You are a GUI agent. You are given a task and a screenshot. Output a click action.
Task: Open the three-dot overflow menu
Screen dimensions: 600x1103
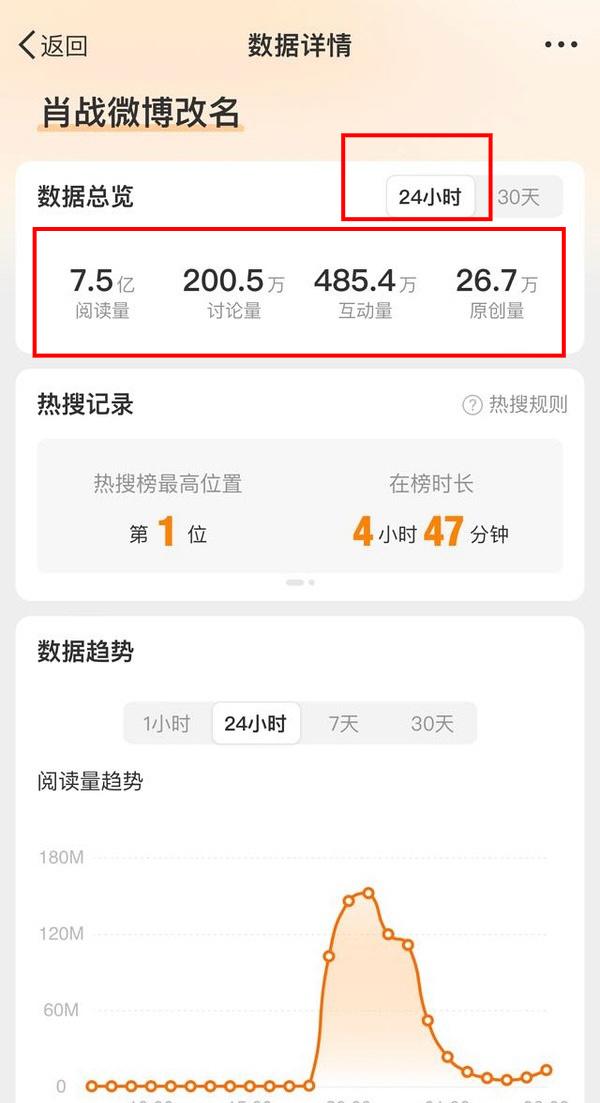pyautogui.click(x=561, y=45)
